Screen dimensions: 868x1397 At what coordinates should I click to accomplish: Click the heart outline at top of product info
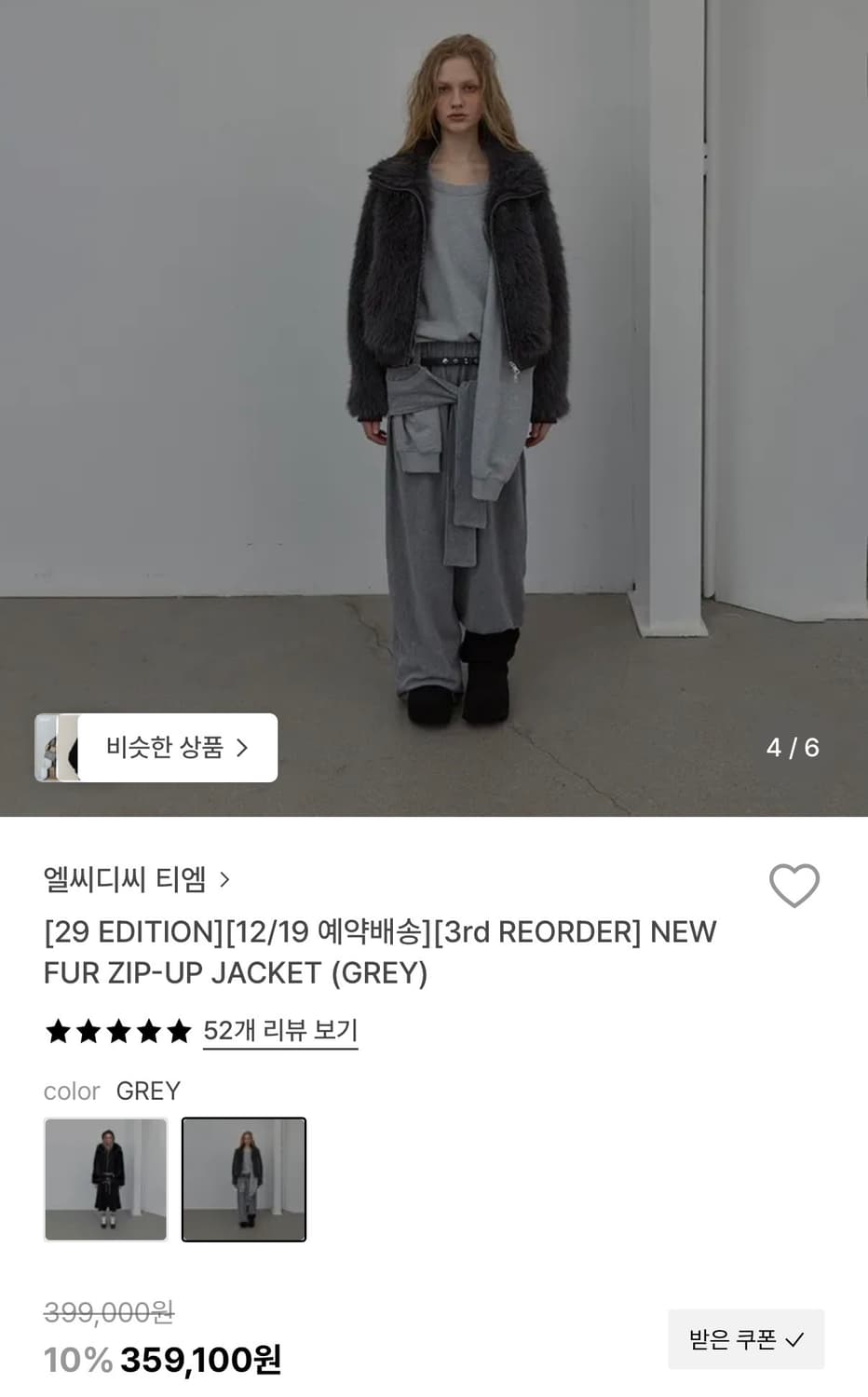coord(793,885)
